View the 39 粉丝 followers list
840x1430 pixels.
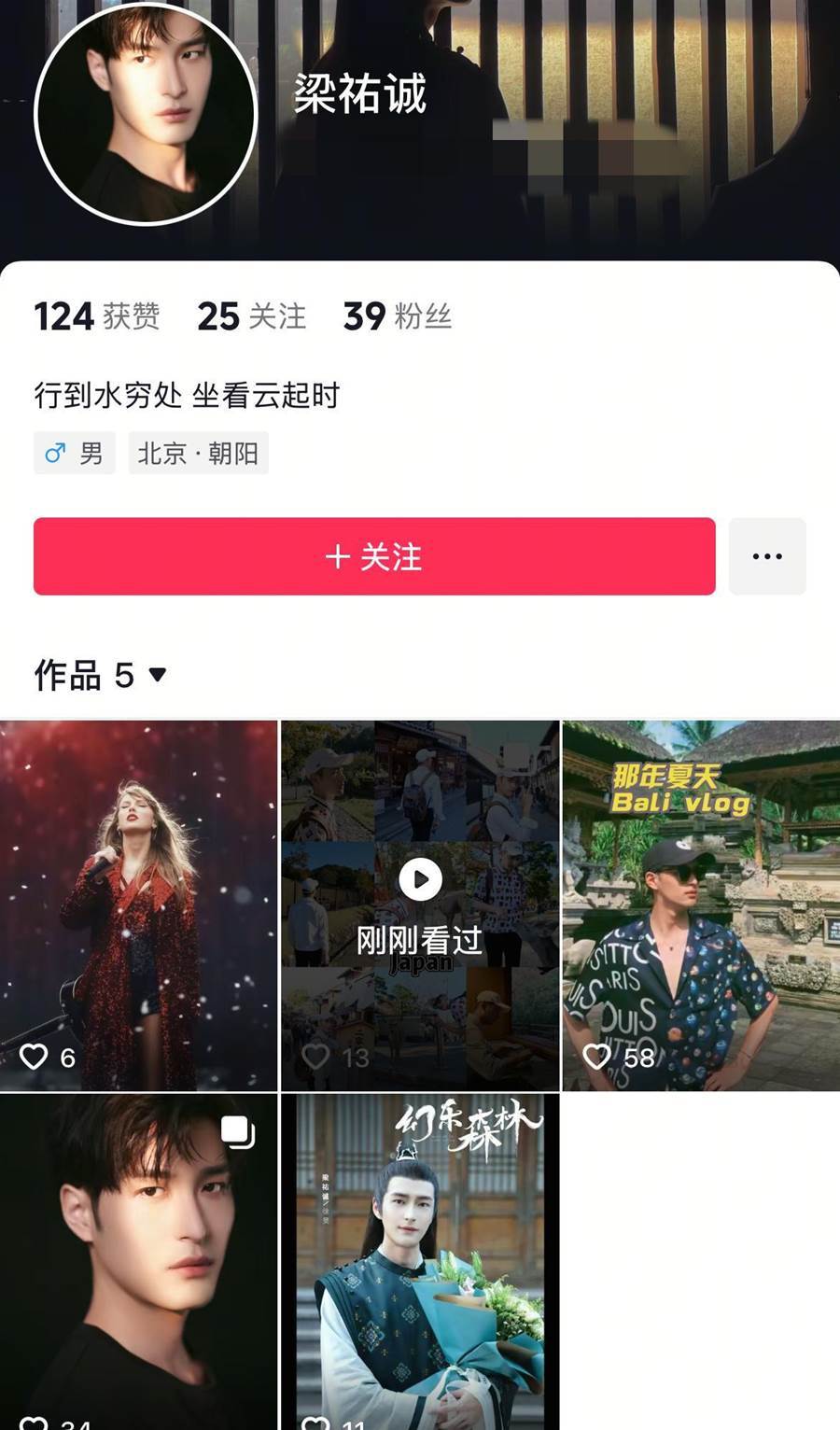pyautogui.click(x=398, y=316)
